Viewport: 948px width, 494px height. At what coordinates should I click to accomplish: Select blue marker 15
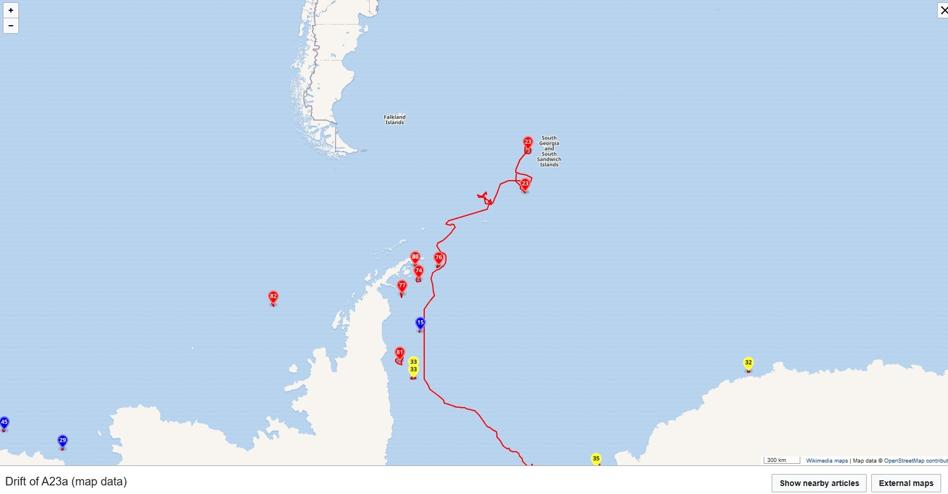point(420,323)
